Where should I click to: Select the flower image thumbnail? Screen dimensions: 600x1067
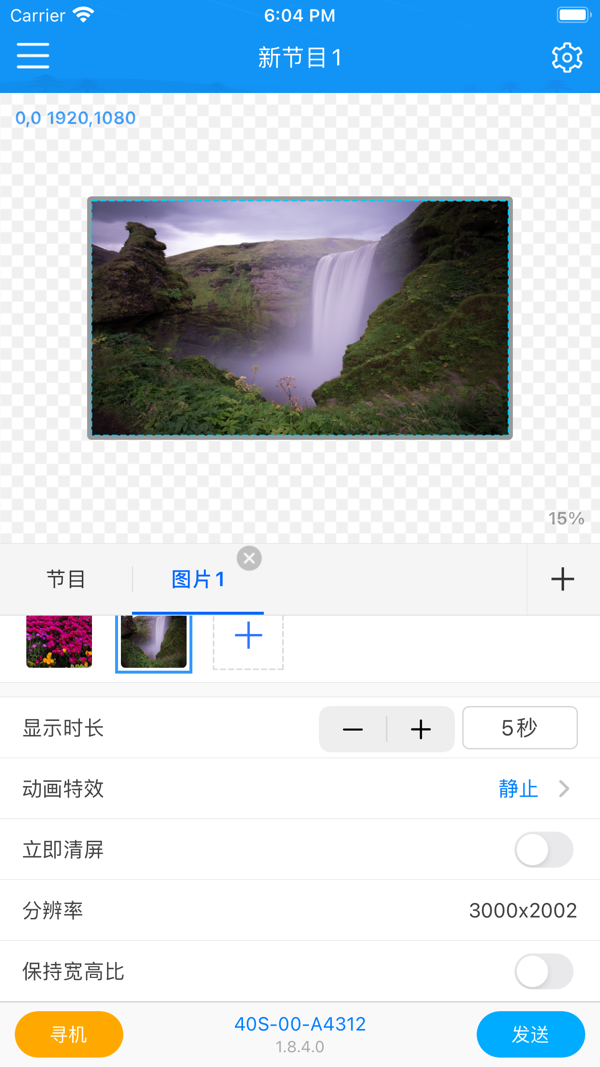tap(59, 641)
